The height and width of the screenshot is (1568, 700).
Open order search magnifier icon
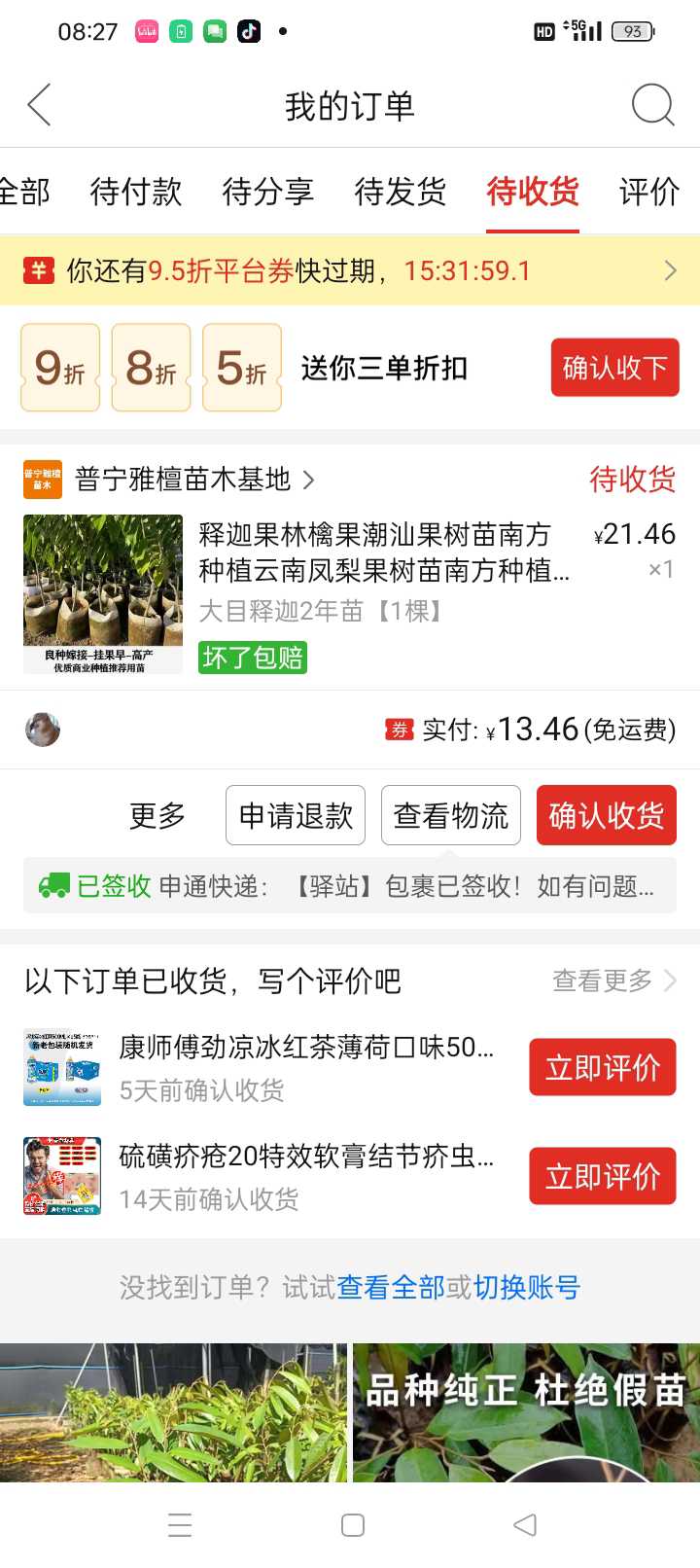pos(652,105)
